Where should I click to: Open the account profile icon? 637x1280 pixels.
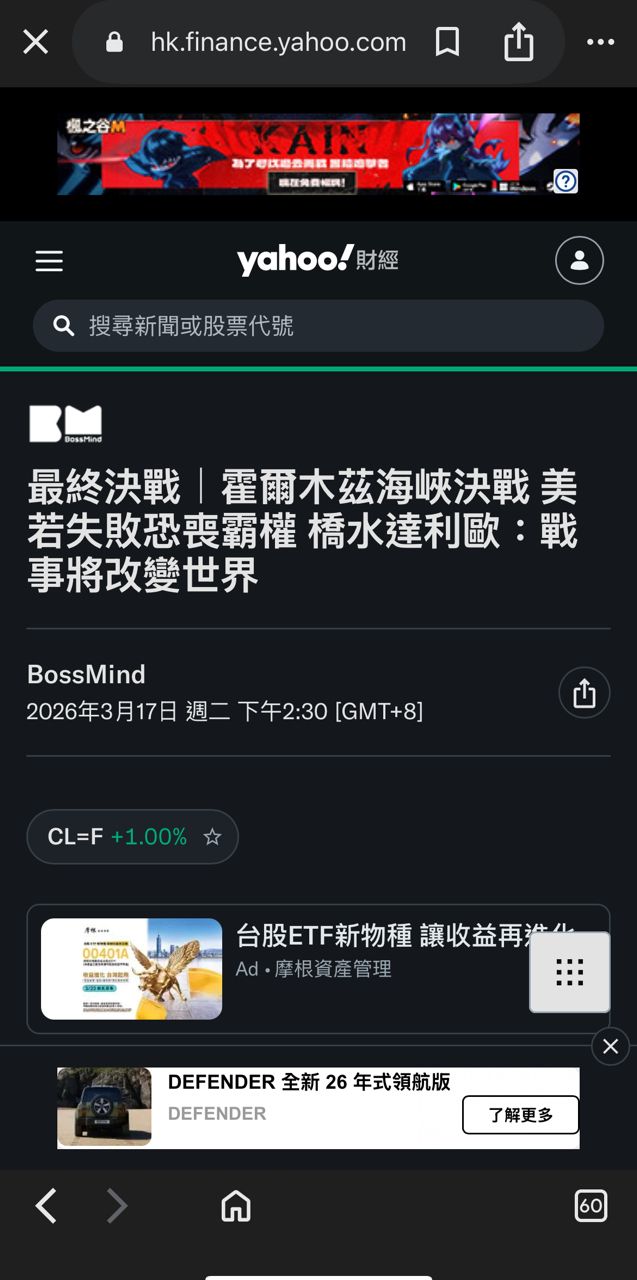(x=579, y=262)
